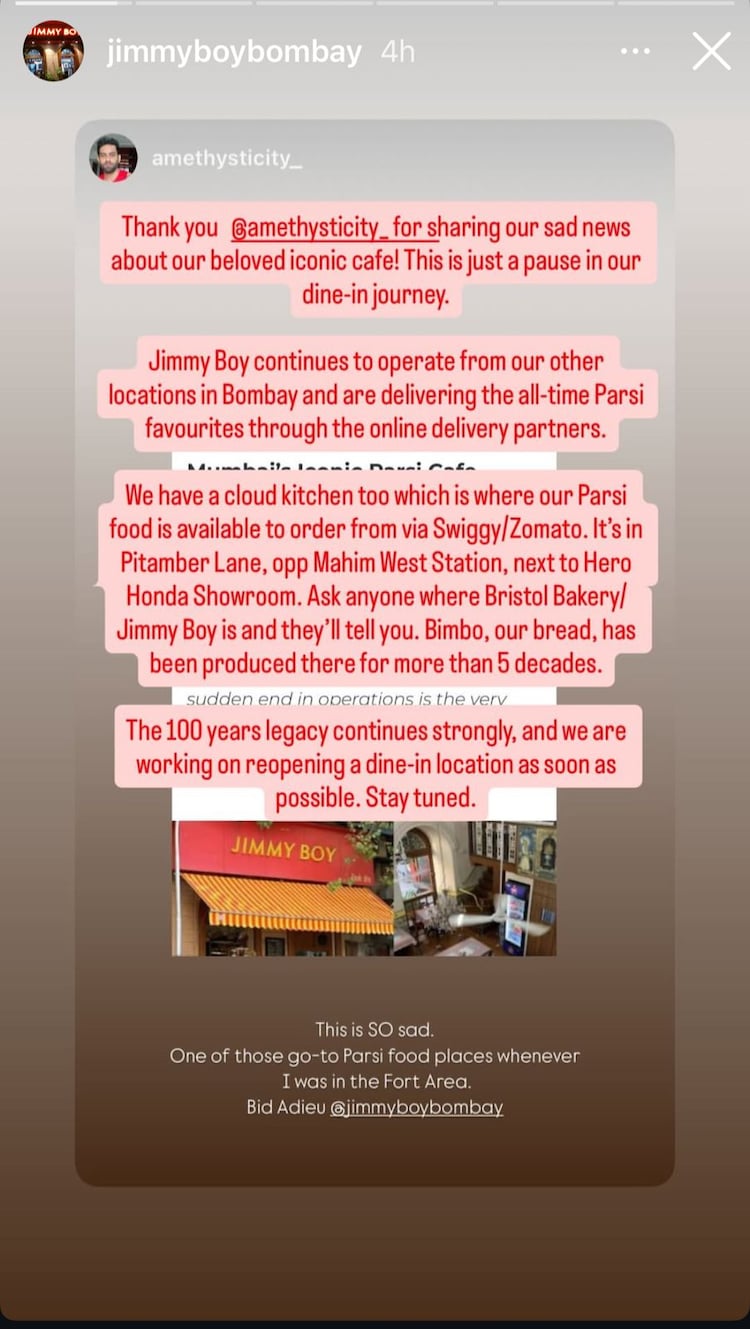Close the story viewer
750x1329 pixels.
click(x=711, y=51)
